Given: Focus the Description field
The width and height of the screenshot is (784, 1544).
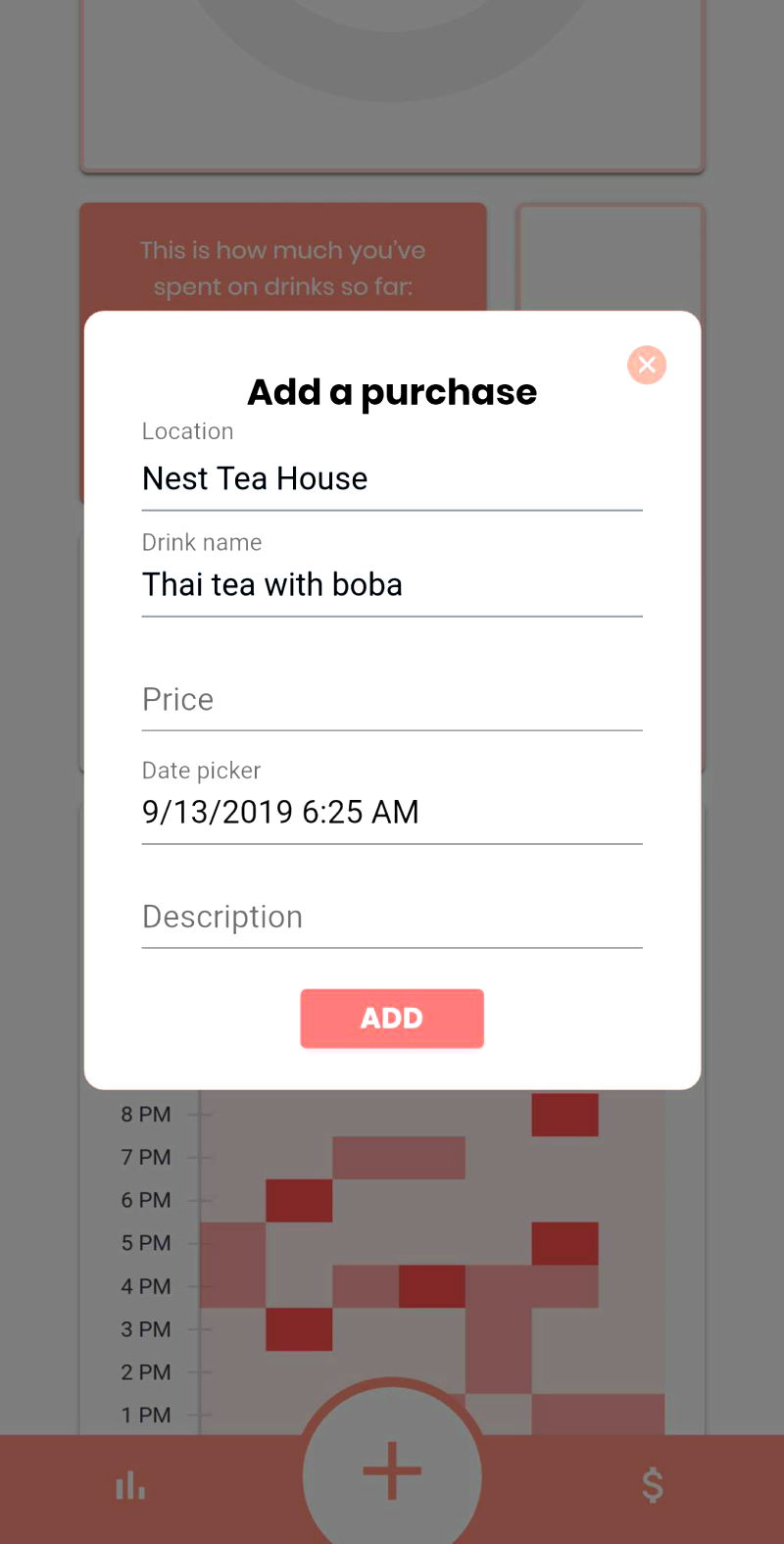Looking at the screenshot, I should coord(392,918).
